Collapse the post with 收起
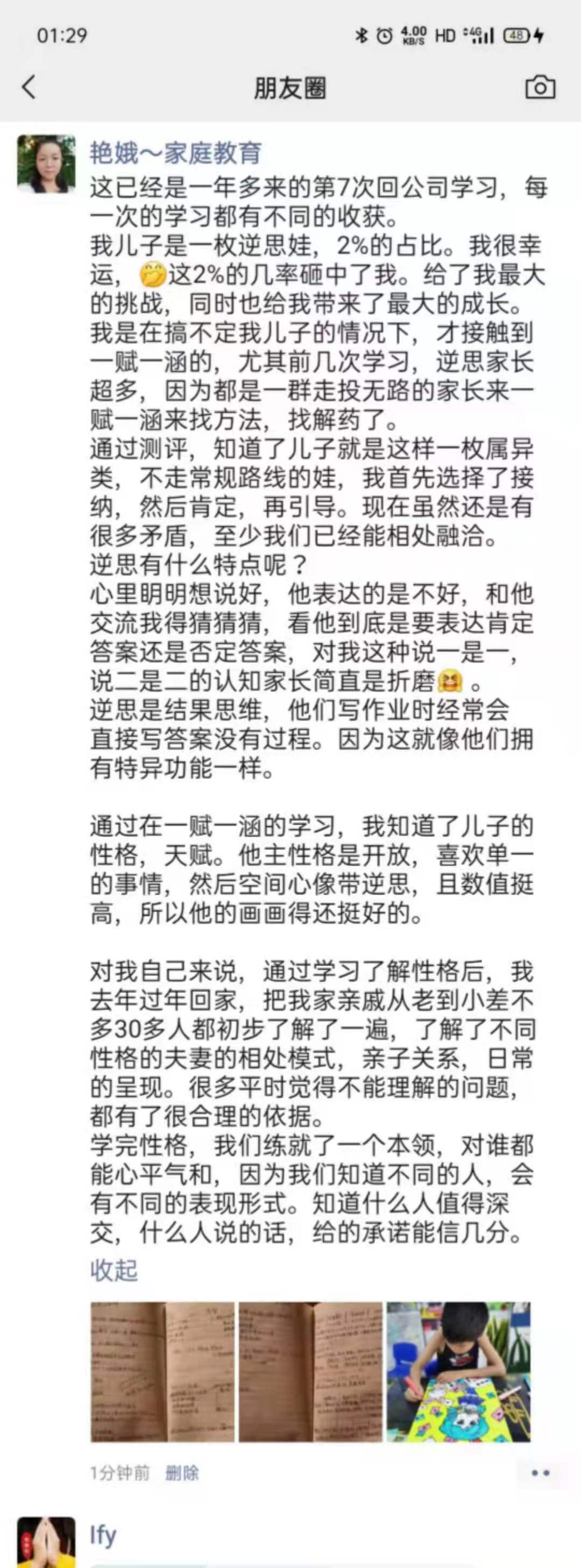 [114, 1271]
